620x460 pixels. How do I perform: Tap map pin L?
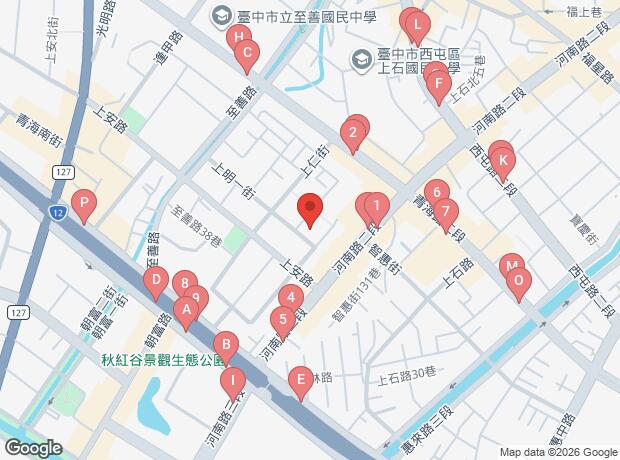pyautogui.click(x=417, y=29)
